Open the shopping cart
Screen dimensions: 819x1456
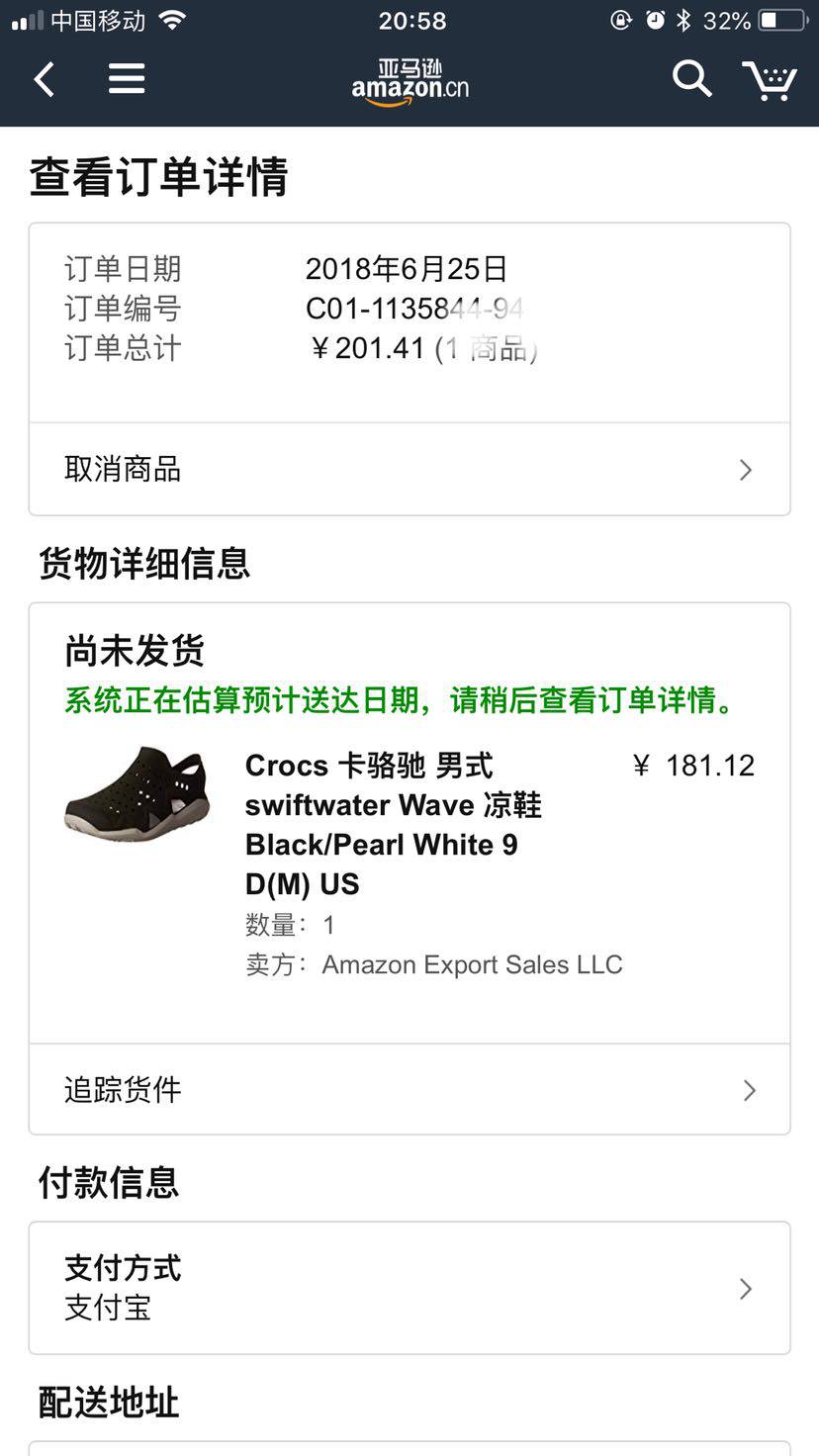770,80
